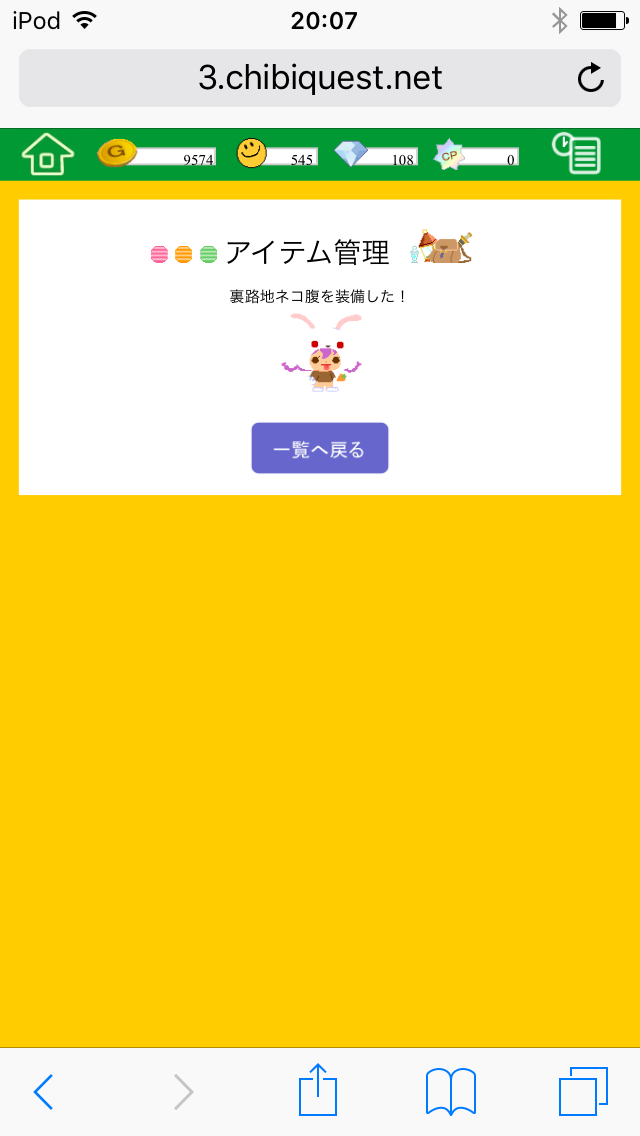This screenshot has width=640, height=1136.
Task: Open Safari bookmarks
Action: pyautogui.click(x=451, y=1091)
